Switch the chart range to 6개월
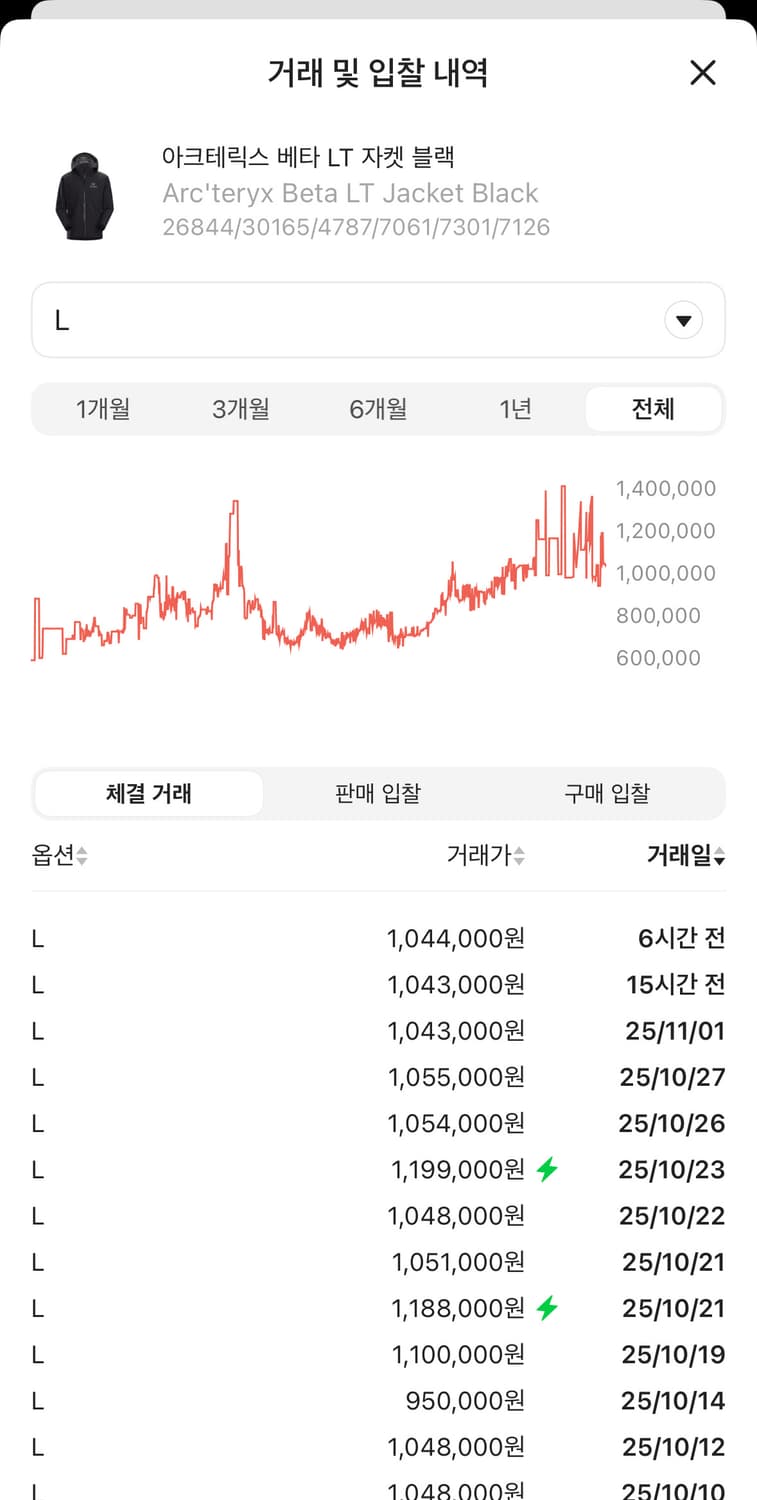The image size is (757, 1500). [378, 409]
